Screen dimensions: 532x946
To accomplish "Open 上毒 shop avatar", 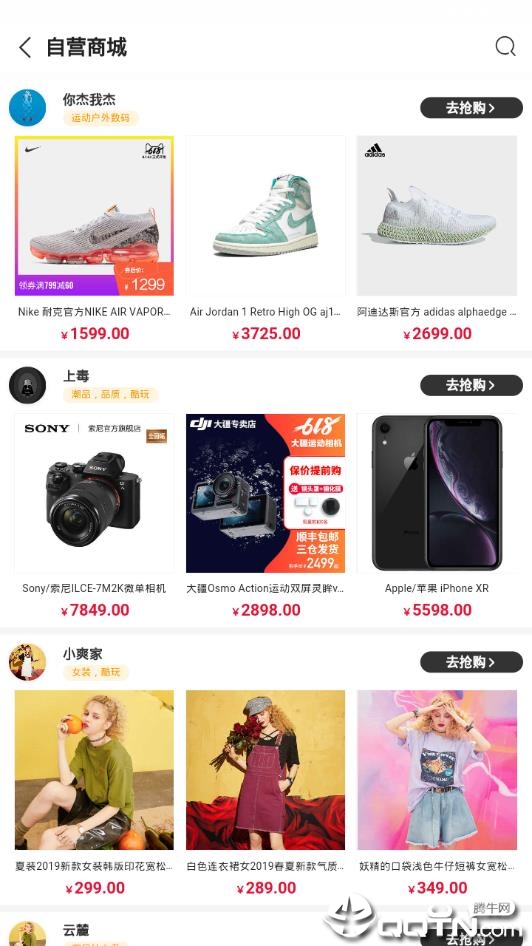I will [x=28, y=385].
